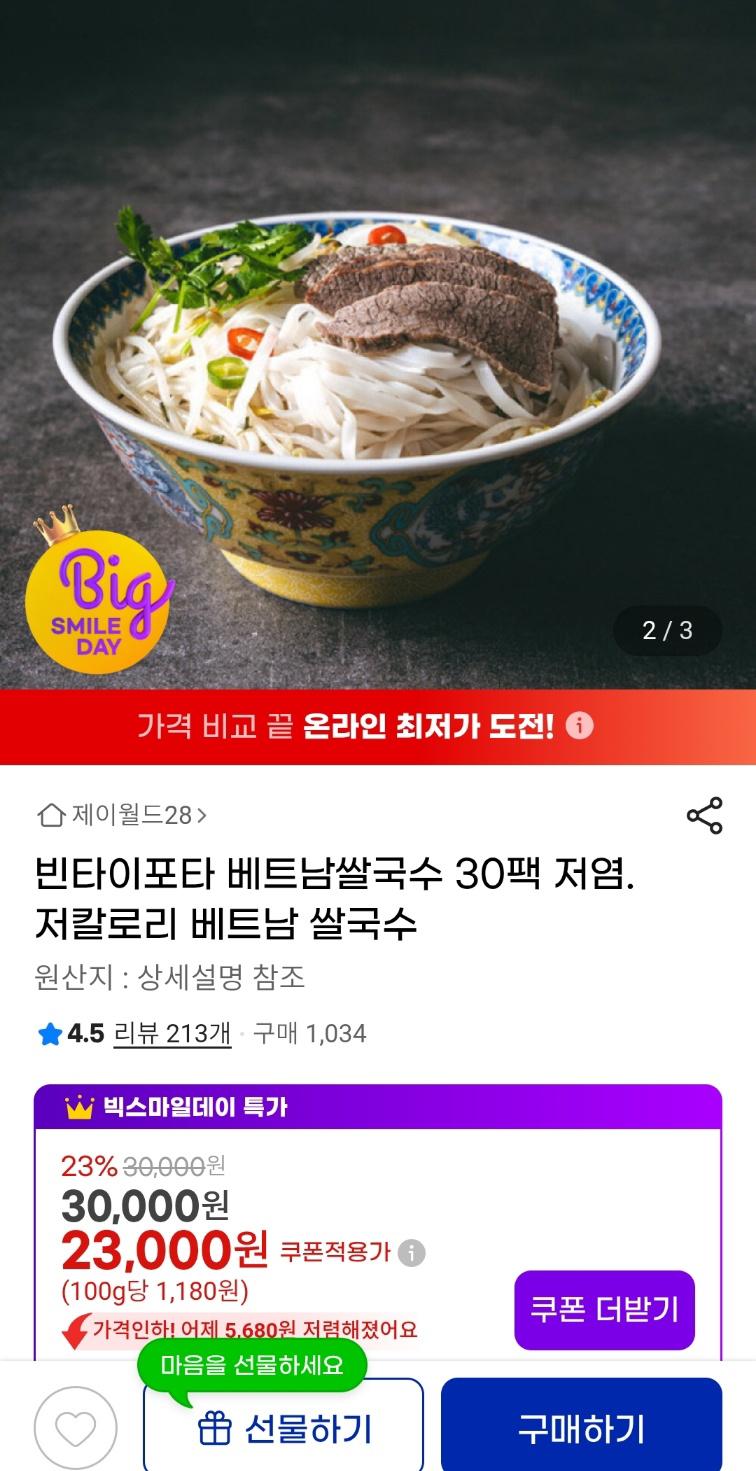756x1471 pixels.
Task: Open info icon on 온라인 최저가 도전 banner
Action: coord(580,726)
